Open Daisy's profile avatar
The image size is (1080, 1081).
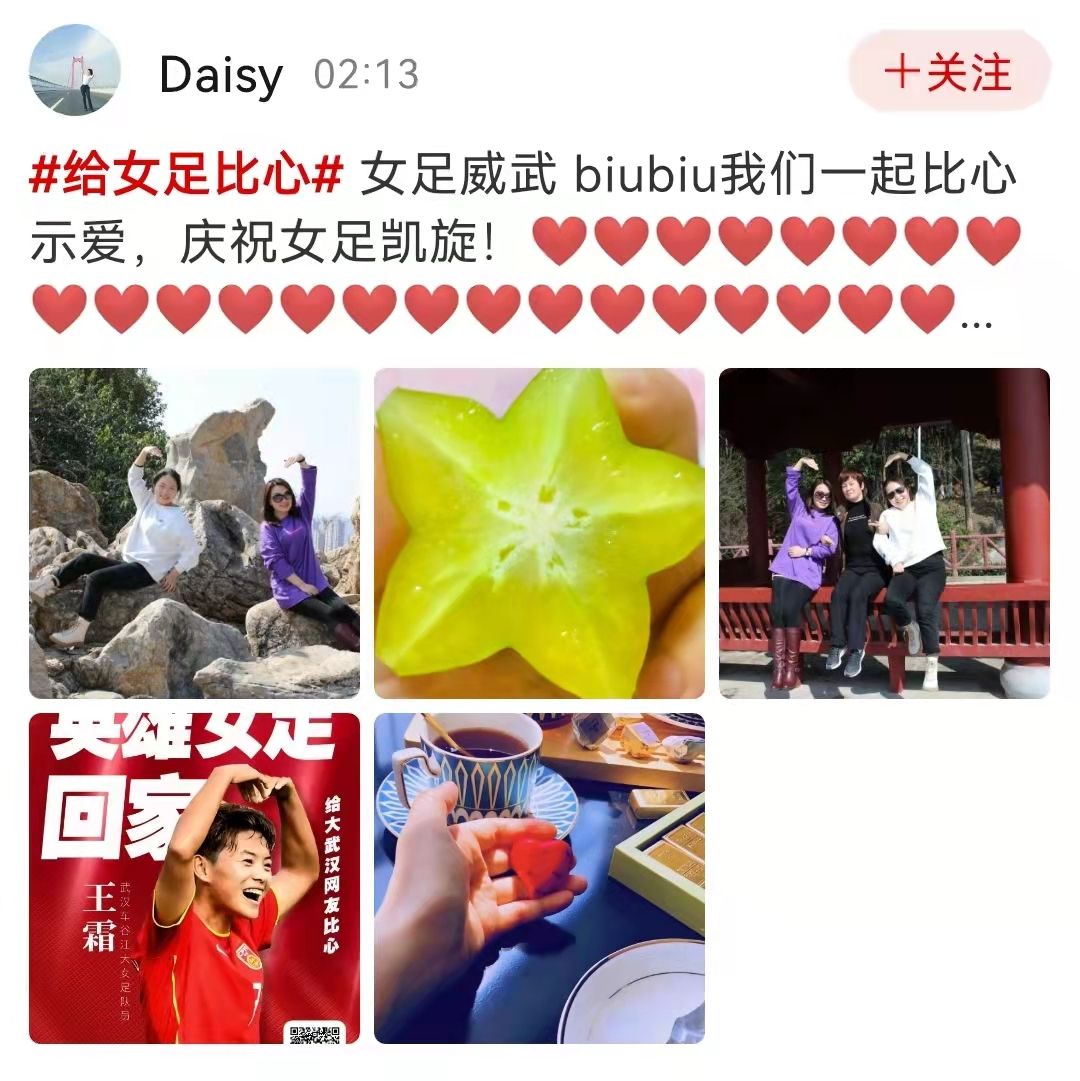pyautogui.click(x=75, y=72)
